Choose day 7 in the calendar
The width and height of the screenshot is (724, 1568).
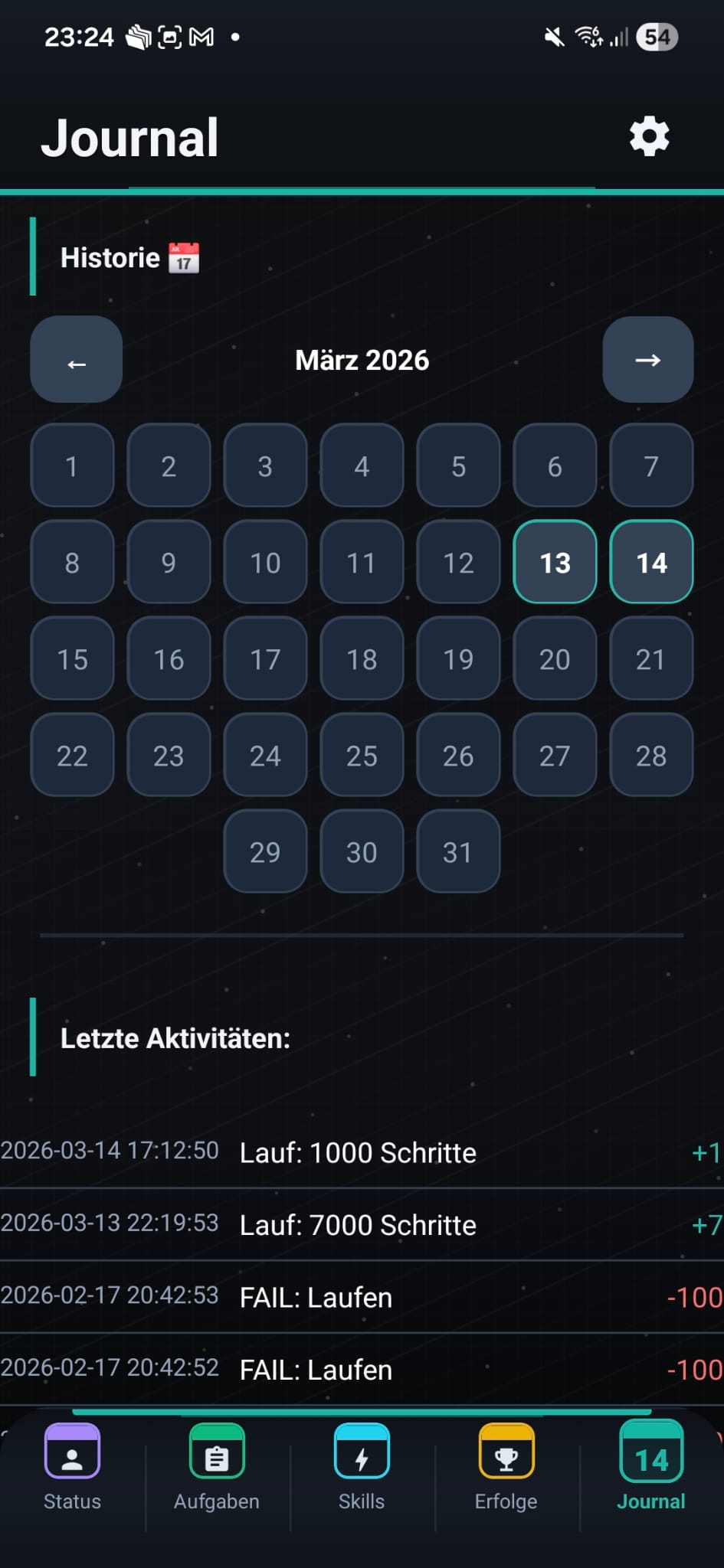pyautogui.click(x=651, y=466)
